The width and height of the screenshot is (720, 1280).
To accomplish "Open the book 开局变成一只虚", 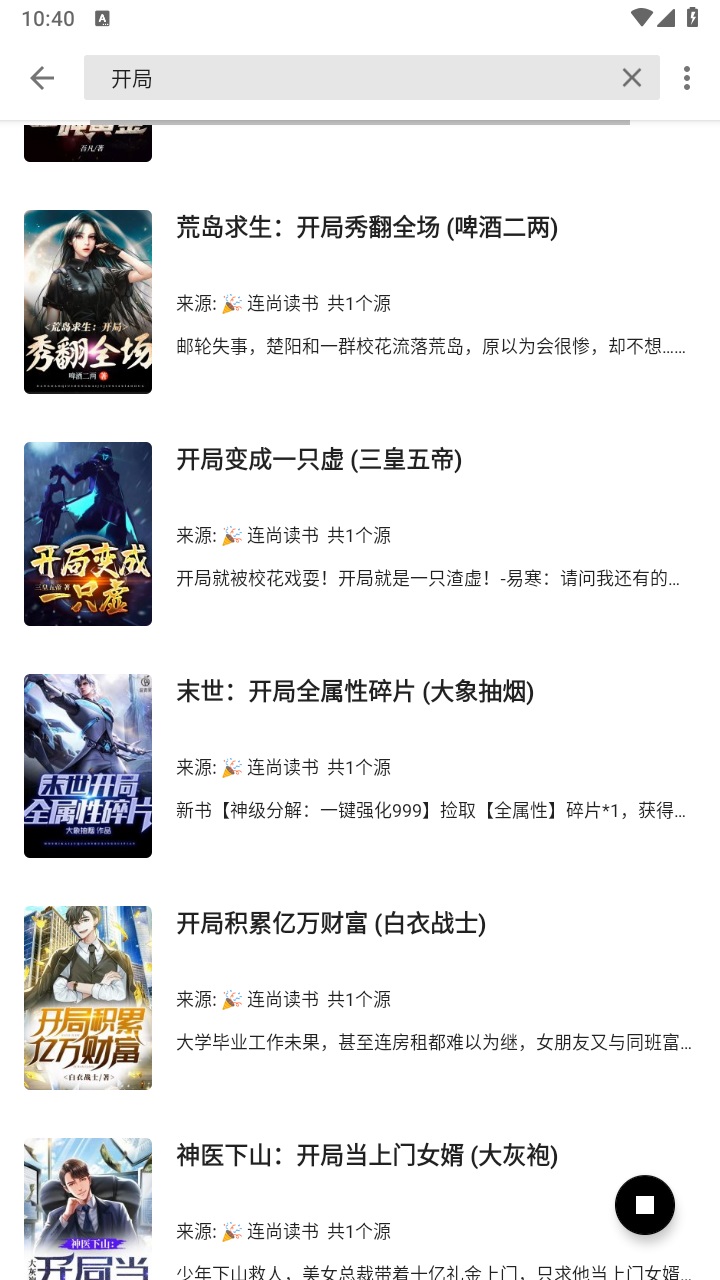I will [x=320, y=460].
